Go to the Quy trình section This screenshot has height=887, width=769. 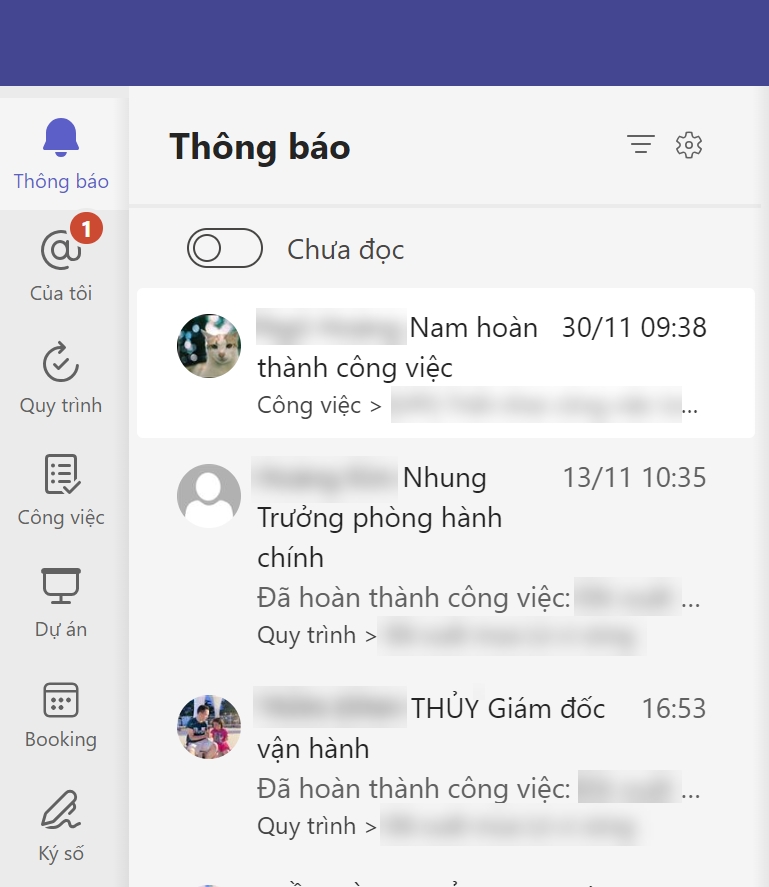(61, 377)
